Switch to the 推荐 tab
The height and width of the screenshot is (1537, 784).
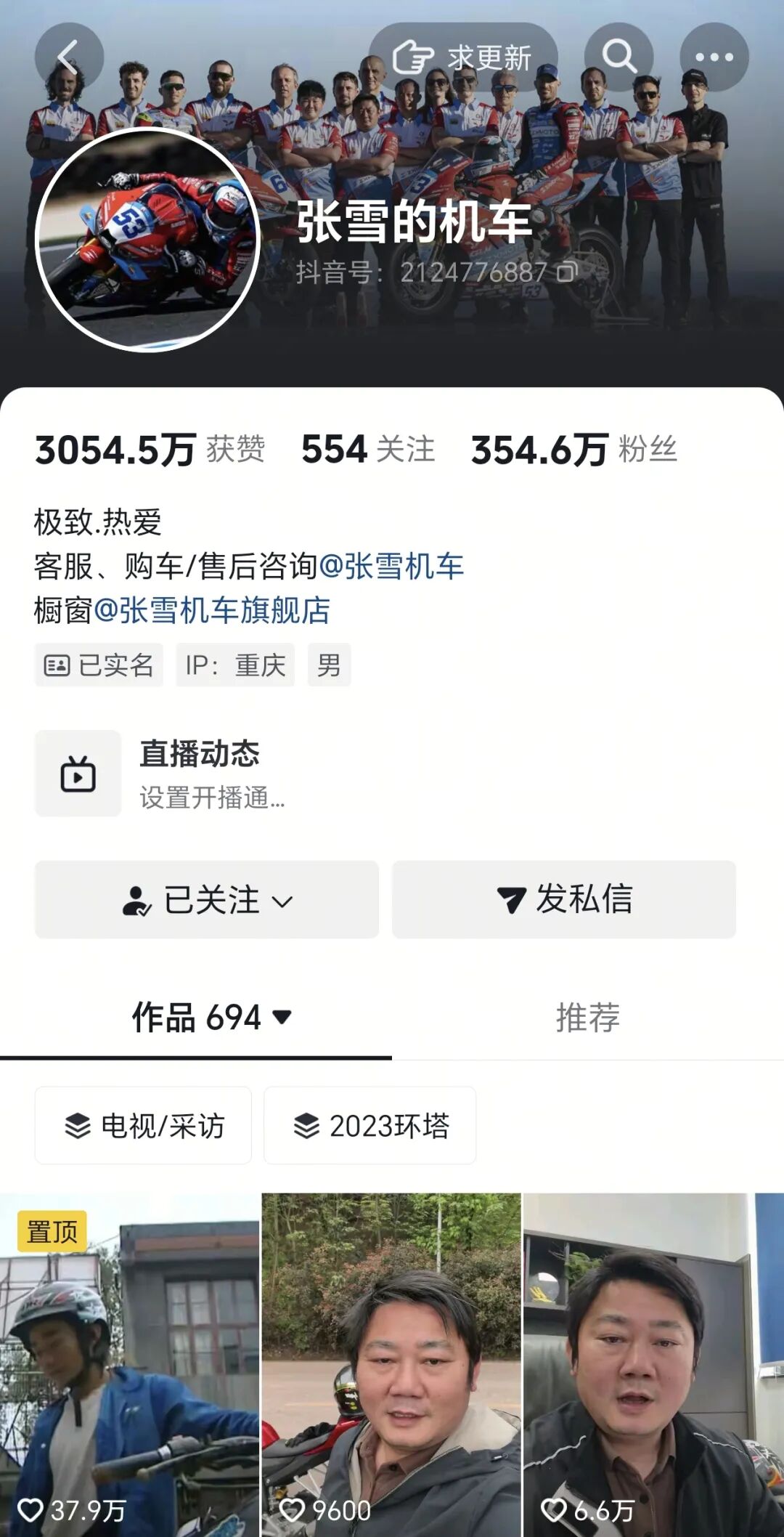[588, 1017]
